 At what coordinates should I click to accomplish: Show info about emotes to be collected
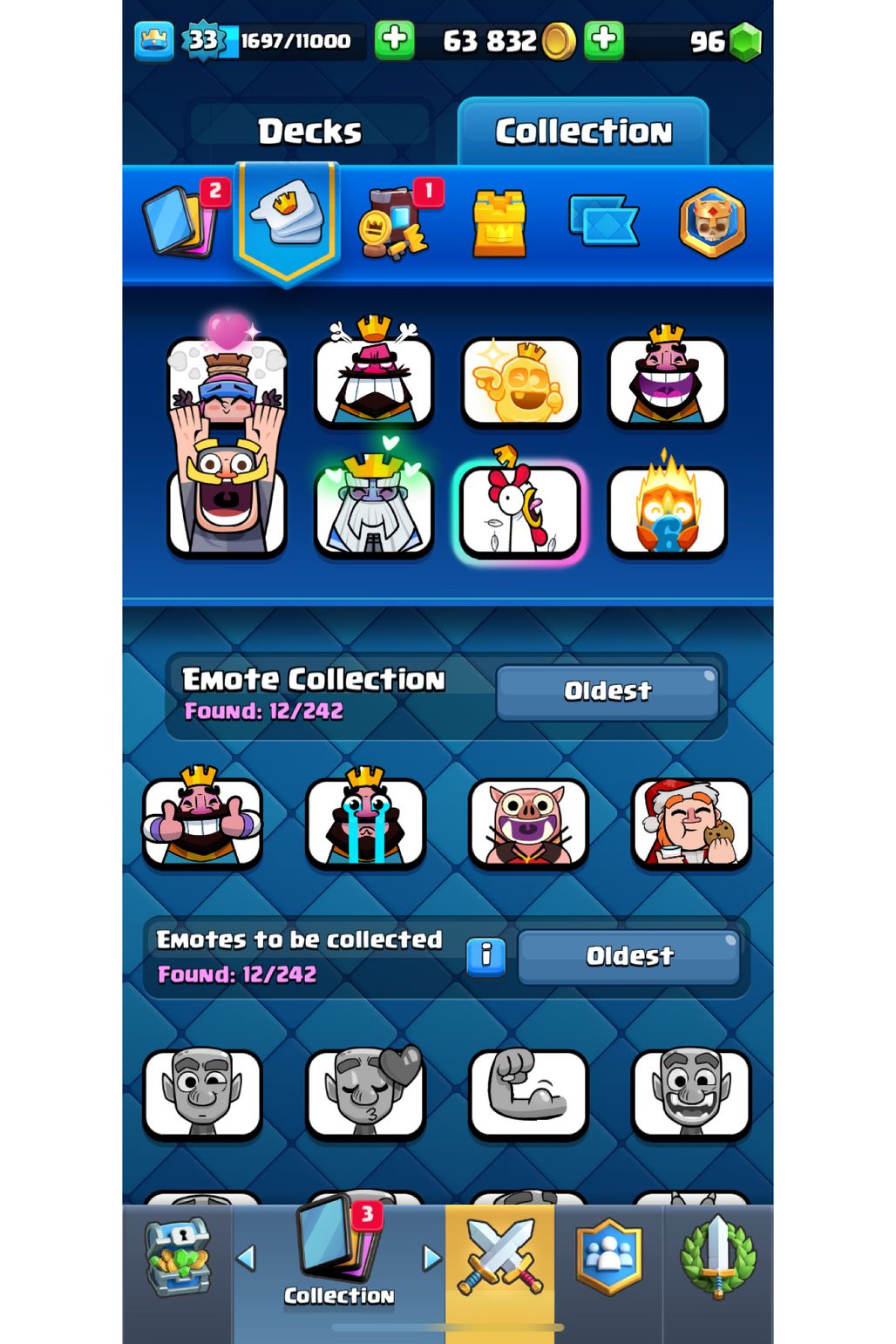(485, 957)
